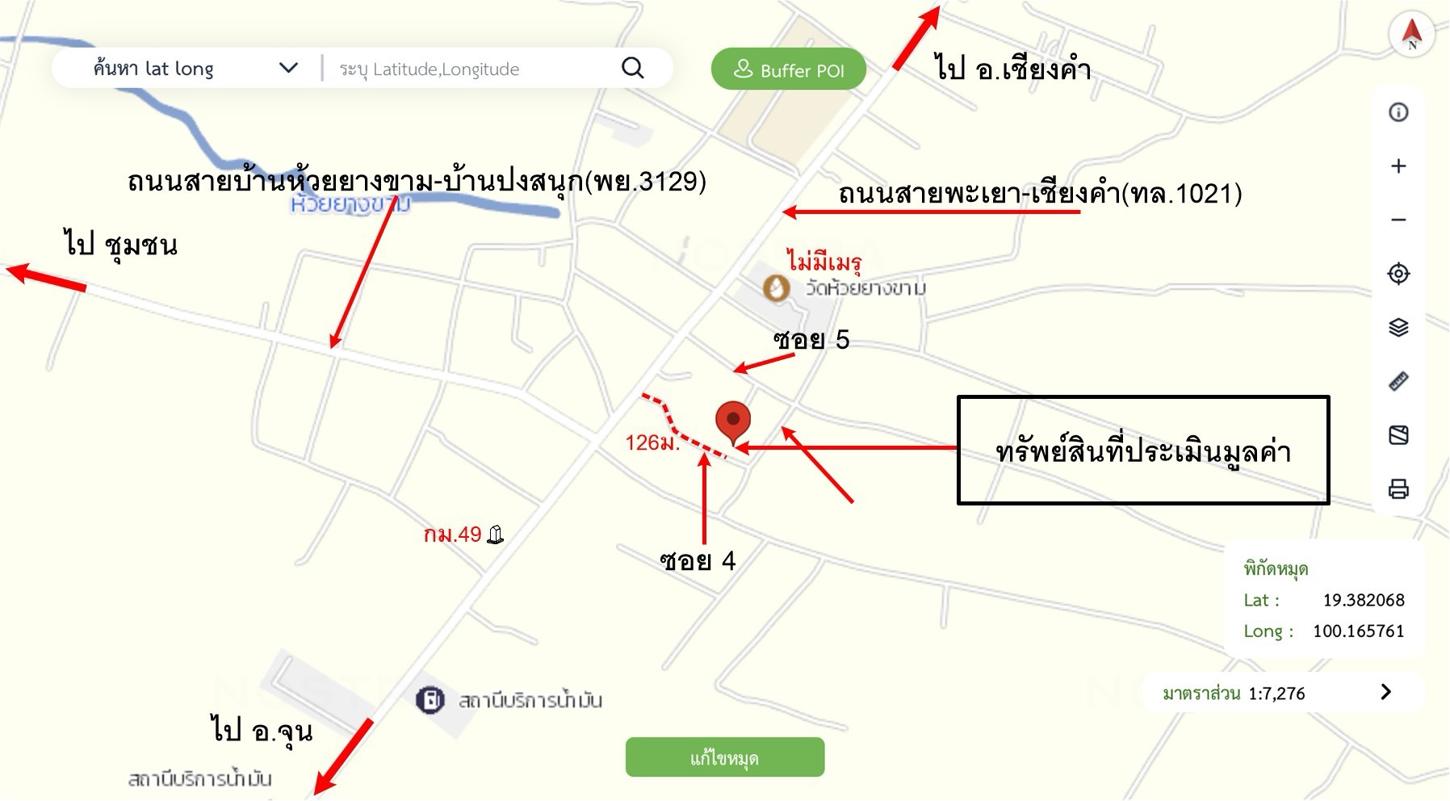The image size is (1450, 801).
Task: Expand the map scale 1:7,276 selector
Action: pyautogui.click(x=1385, y=692)
